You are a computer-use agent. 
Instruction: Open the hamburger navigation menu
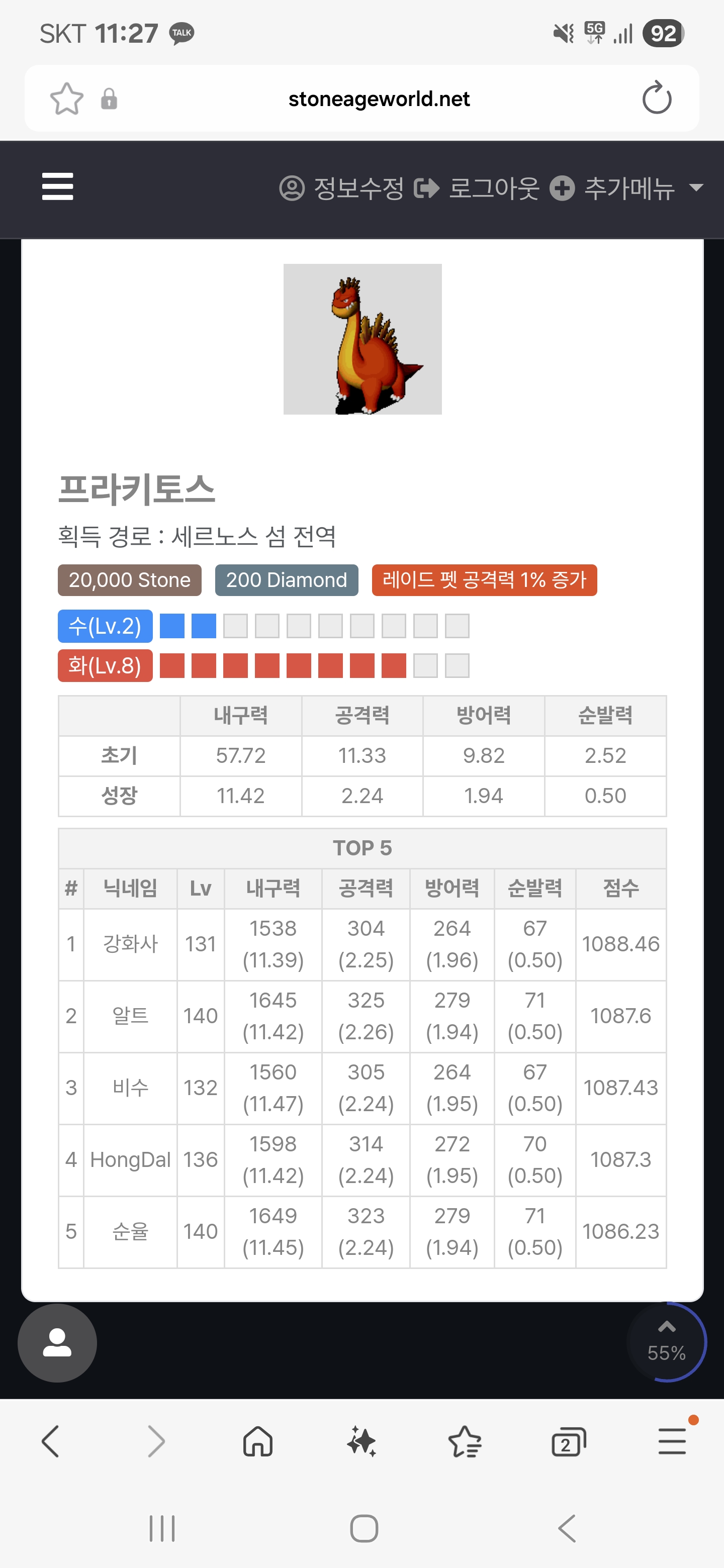coord(58,186)
